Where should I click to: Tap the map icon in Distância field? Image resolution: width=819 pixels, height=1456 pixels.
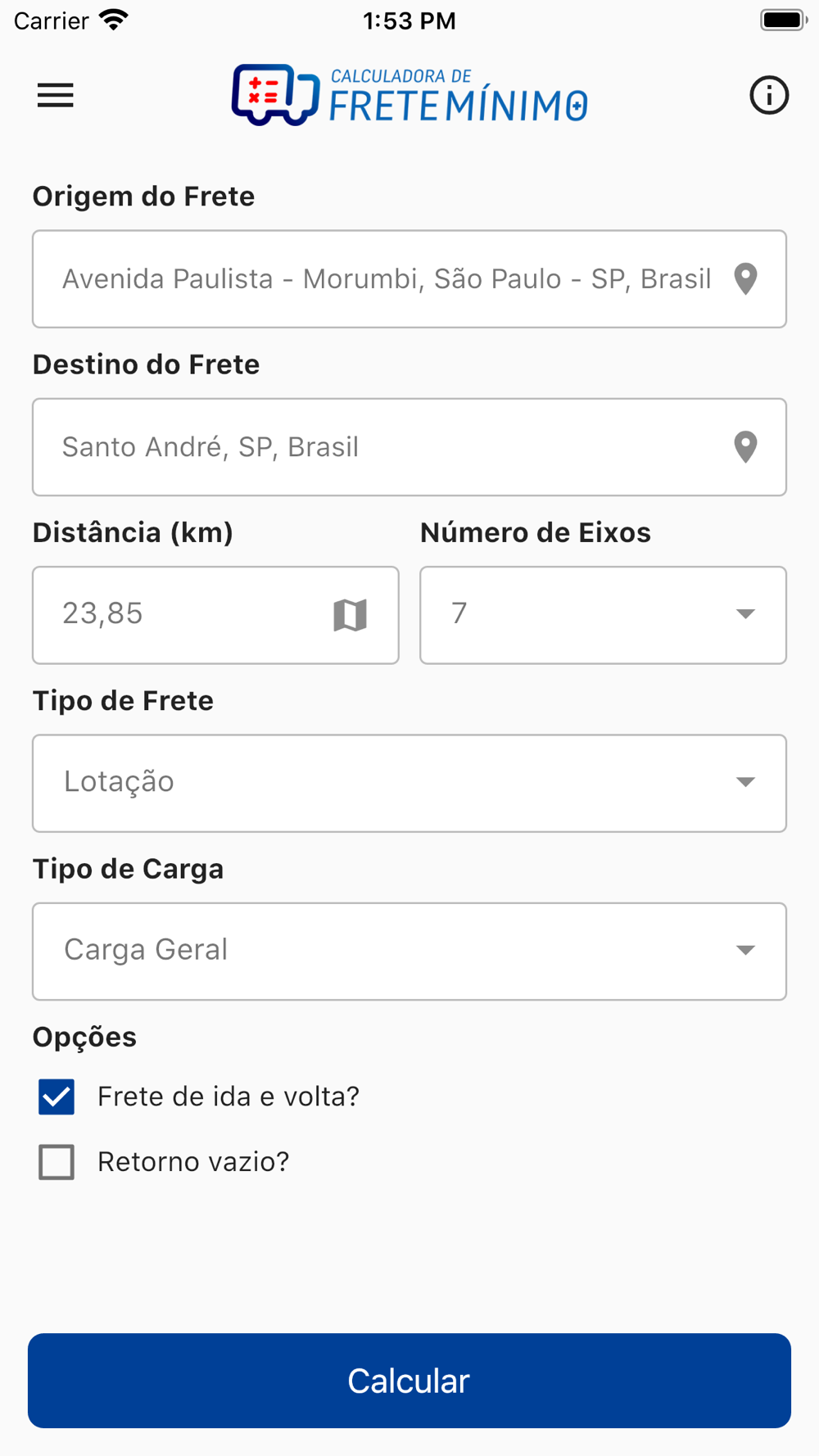tap(350, 615)
